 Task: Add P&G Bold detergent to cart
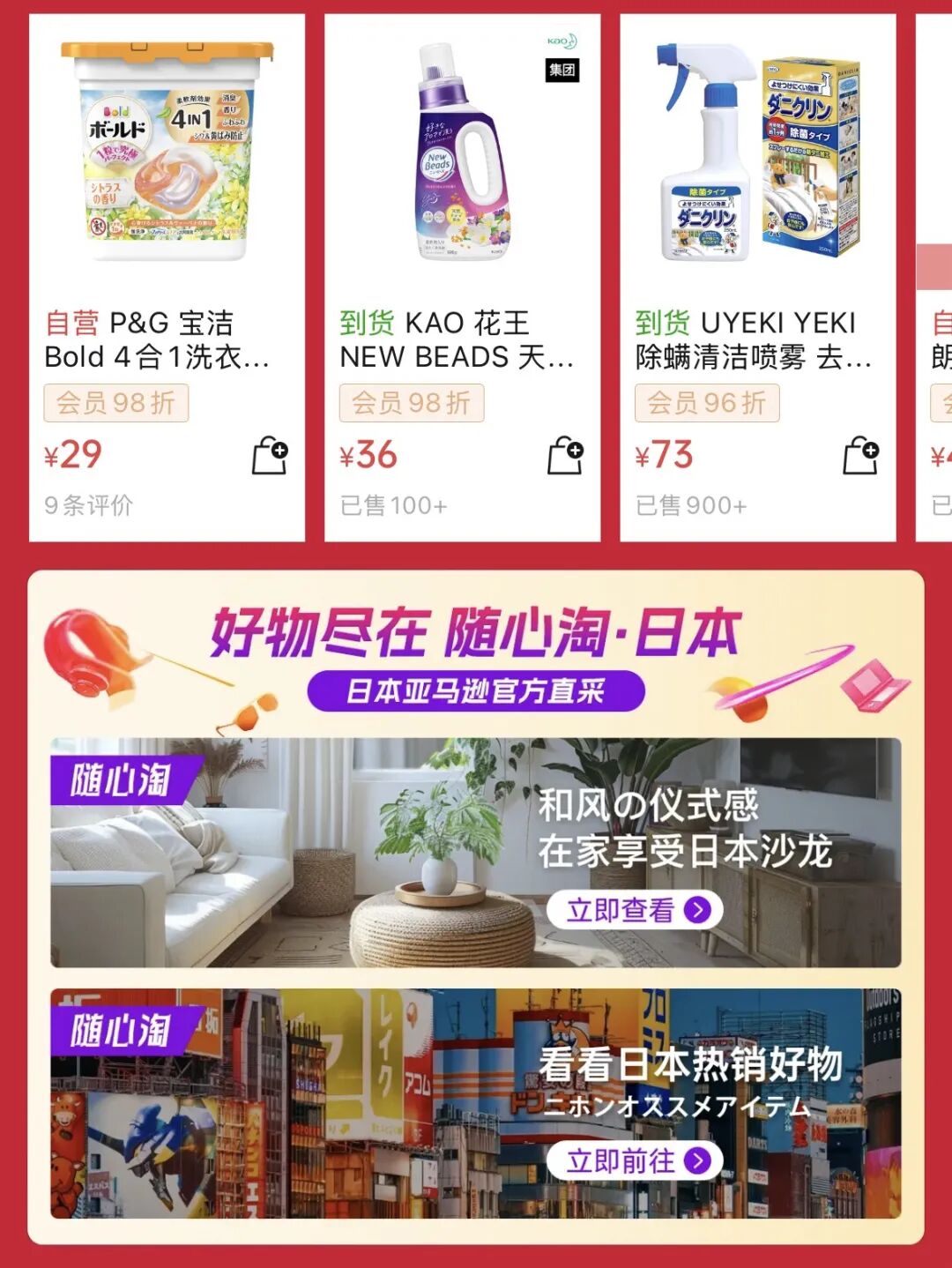tap(270, 456)
